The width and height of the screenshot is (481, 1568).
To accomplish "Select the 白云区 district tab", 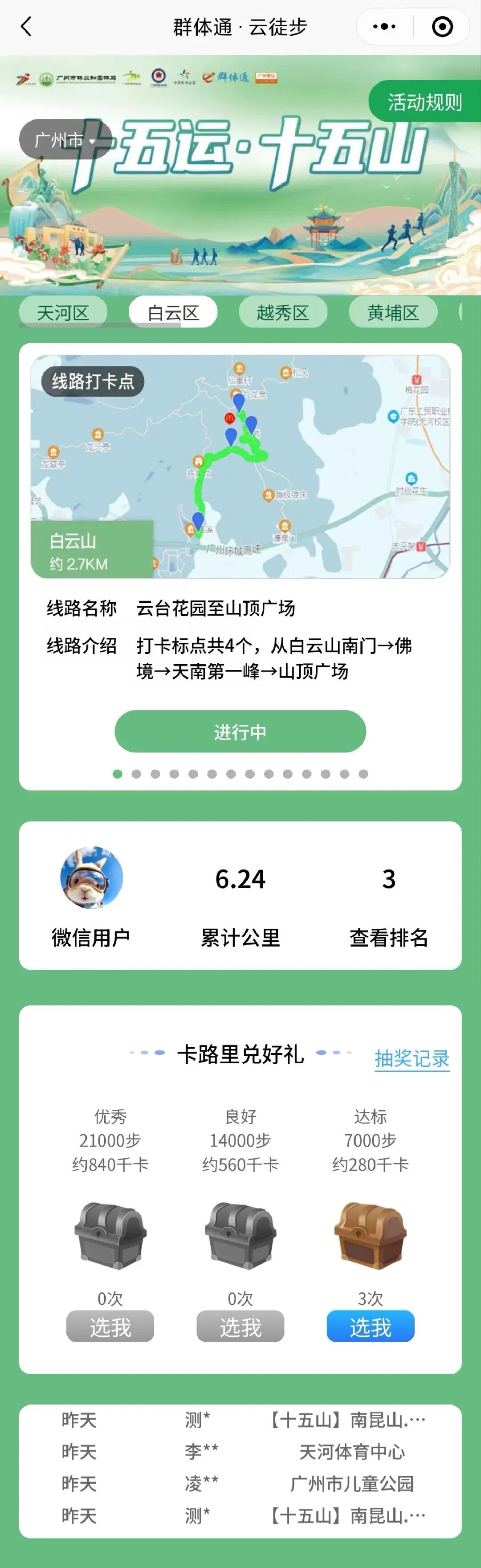I will [173, 313].
